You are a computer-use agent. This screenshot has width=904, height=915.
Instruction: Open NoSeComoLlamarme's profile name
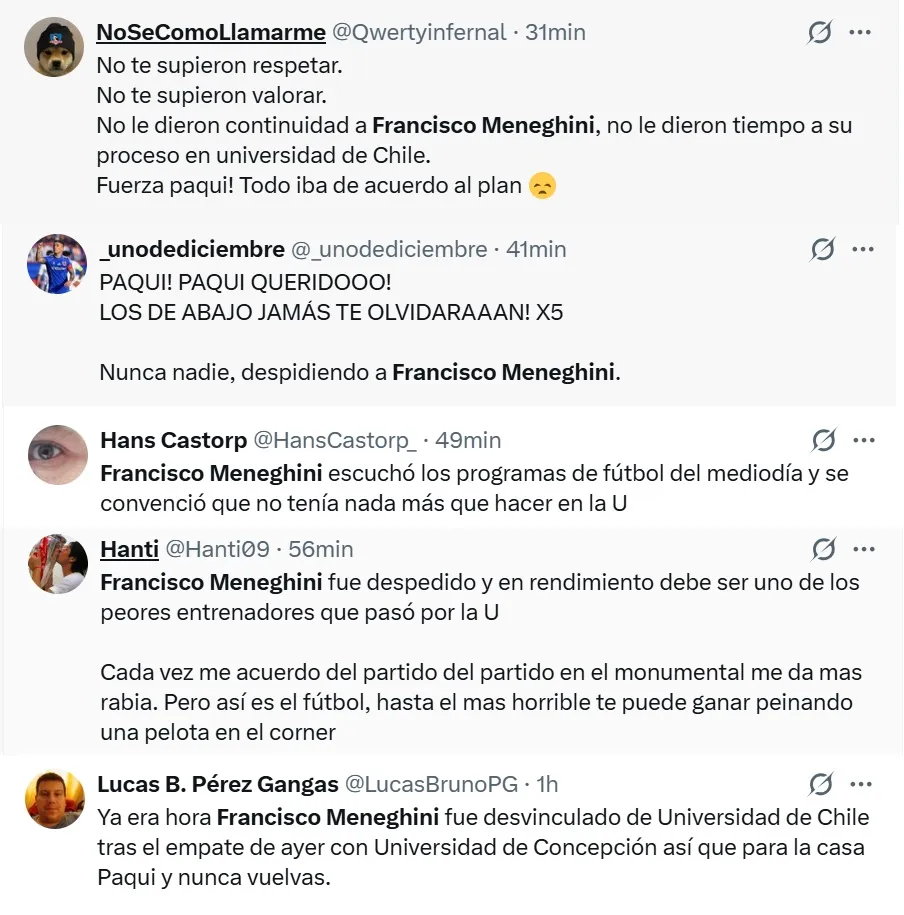pyautogui.click(x=210, y=32)
